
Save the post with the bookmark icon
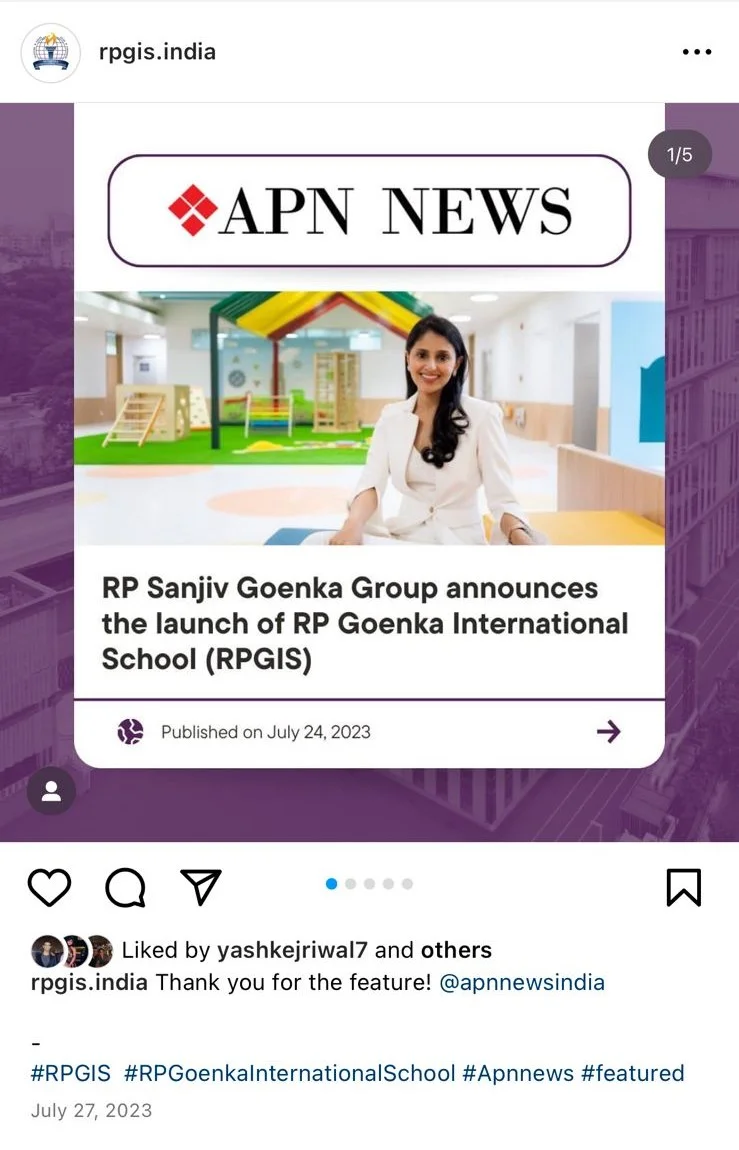(684, 887)
